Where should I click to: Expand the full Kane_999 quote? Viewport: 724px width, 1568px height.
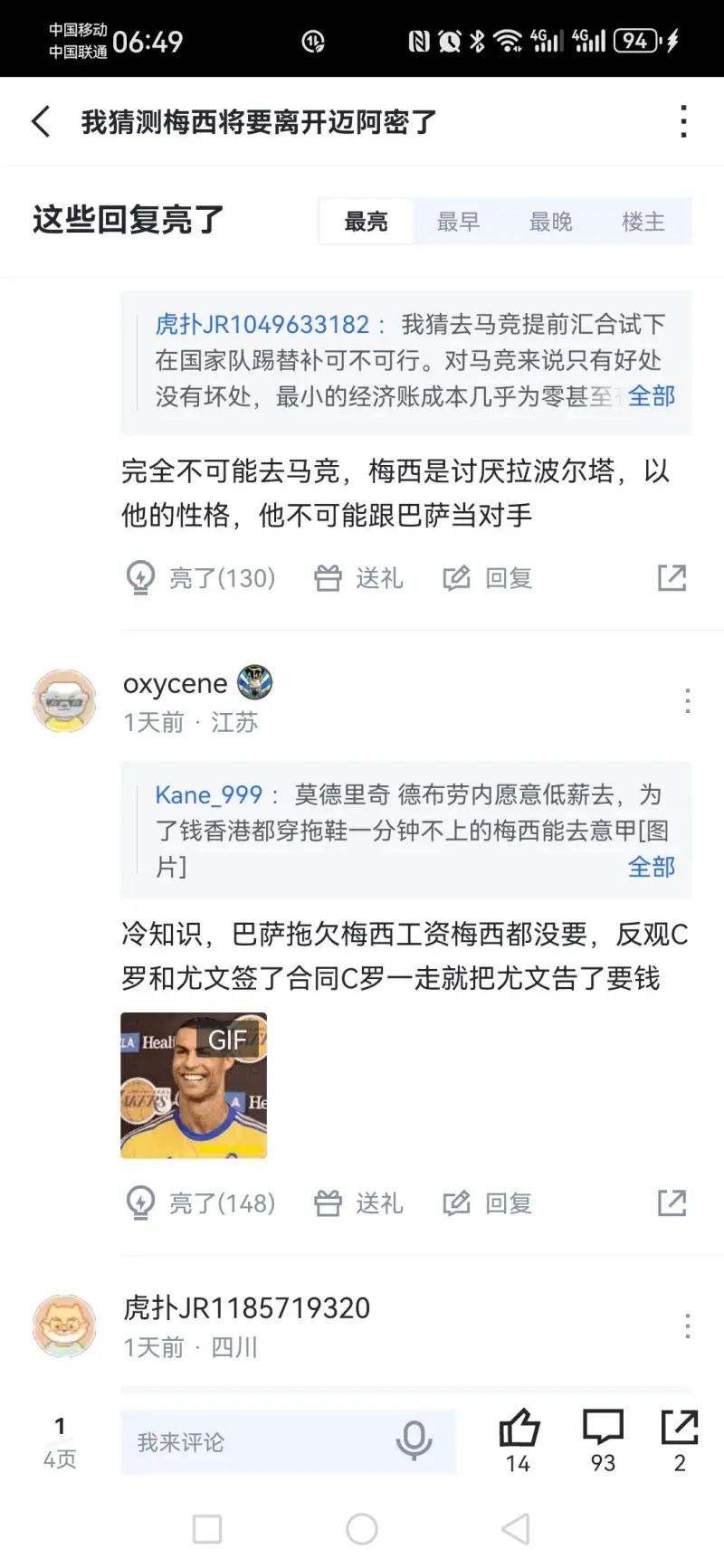tap(652, 867)
